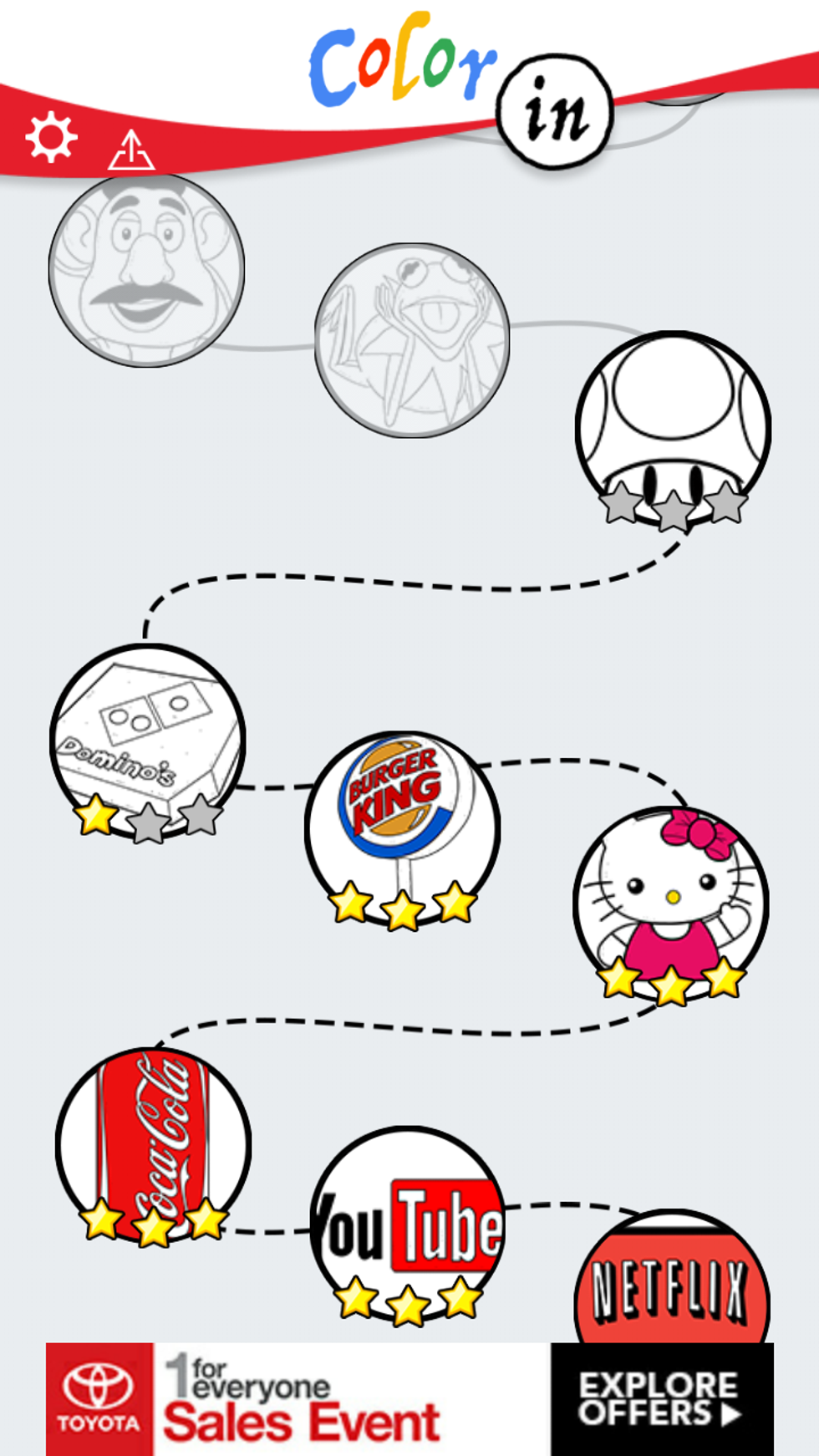Screen dimensions: 819x1456
Task: Open the YouTube coloring level
Action: pyautogui.click(x=408, y=1222)
